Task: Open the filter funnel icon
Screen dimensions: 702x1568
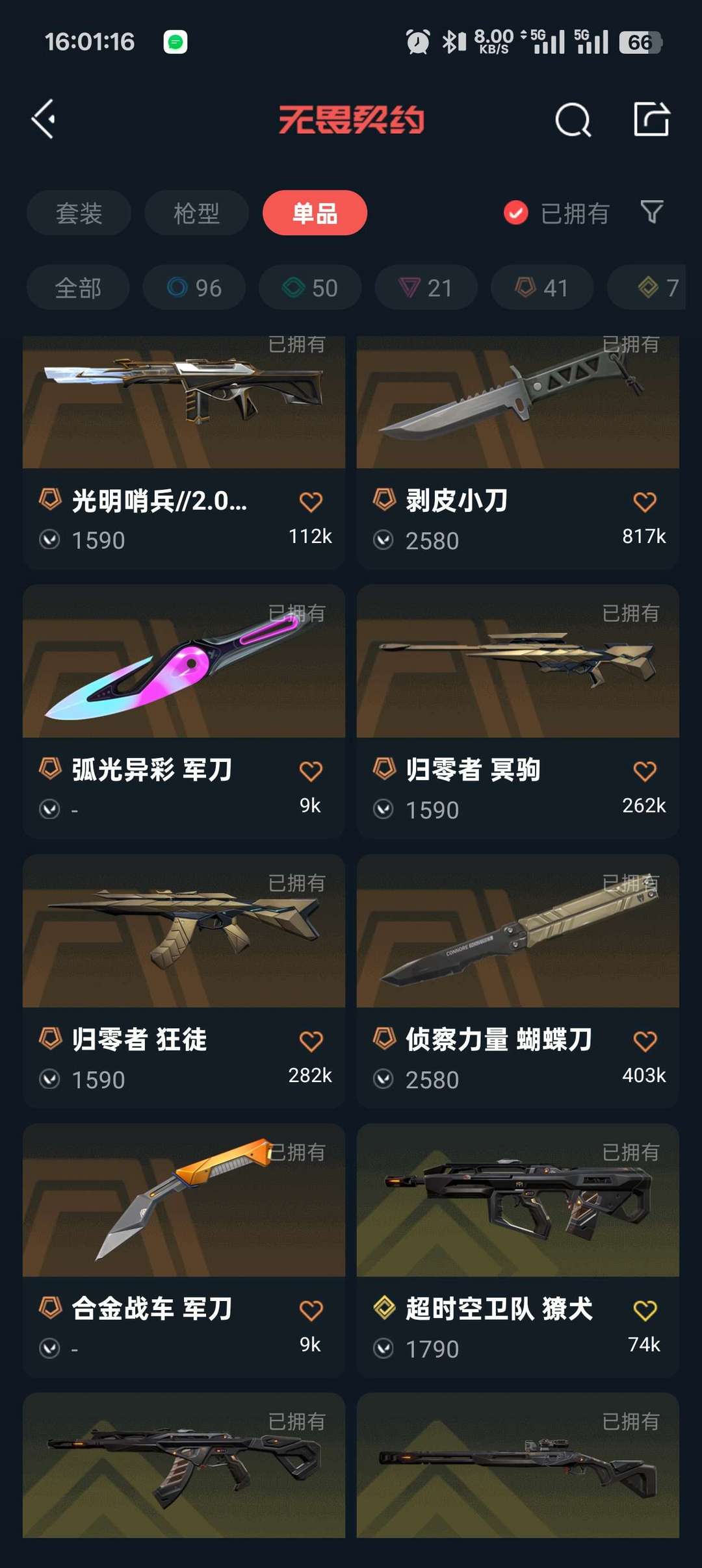Action: [652, 212]
